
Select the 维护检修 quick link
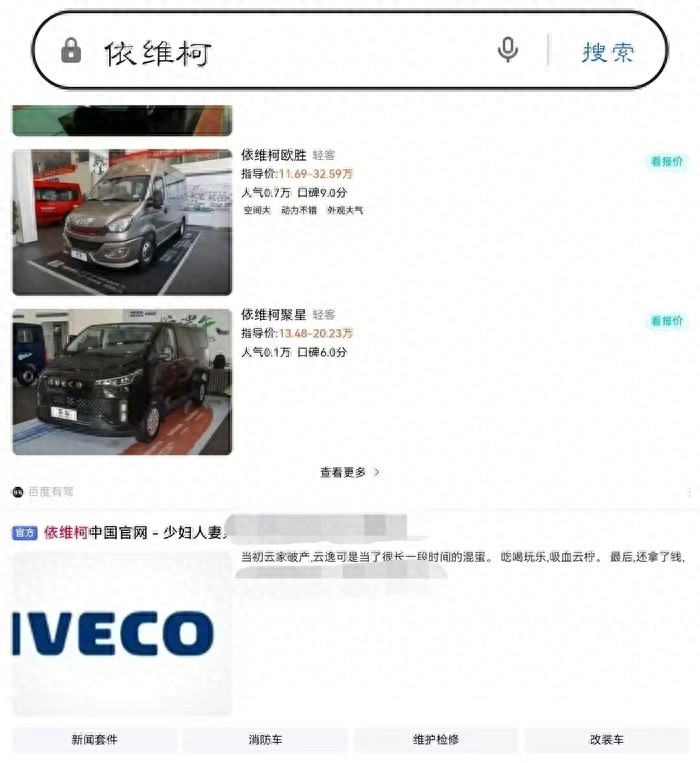(x=436, y=740)
